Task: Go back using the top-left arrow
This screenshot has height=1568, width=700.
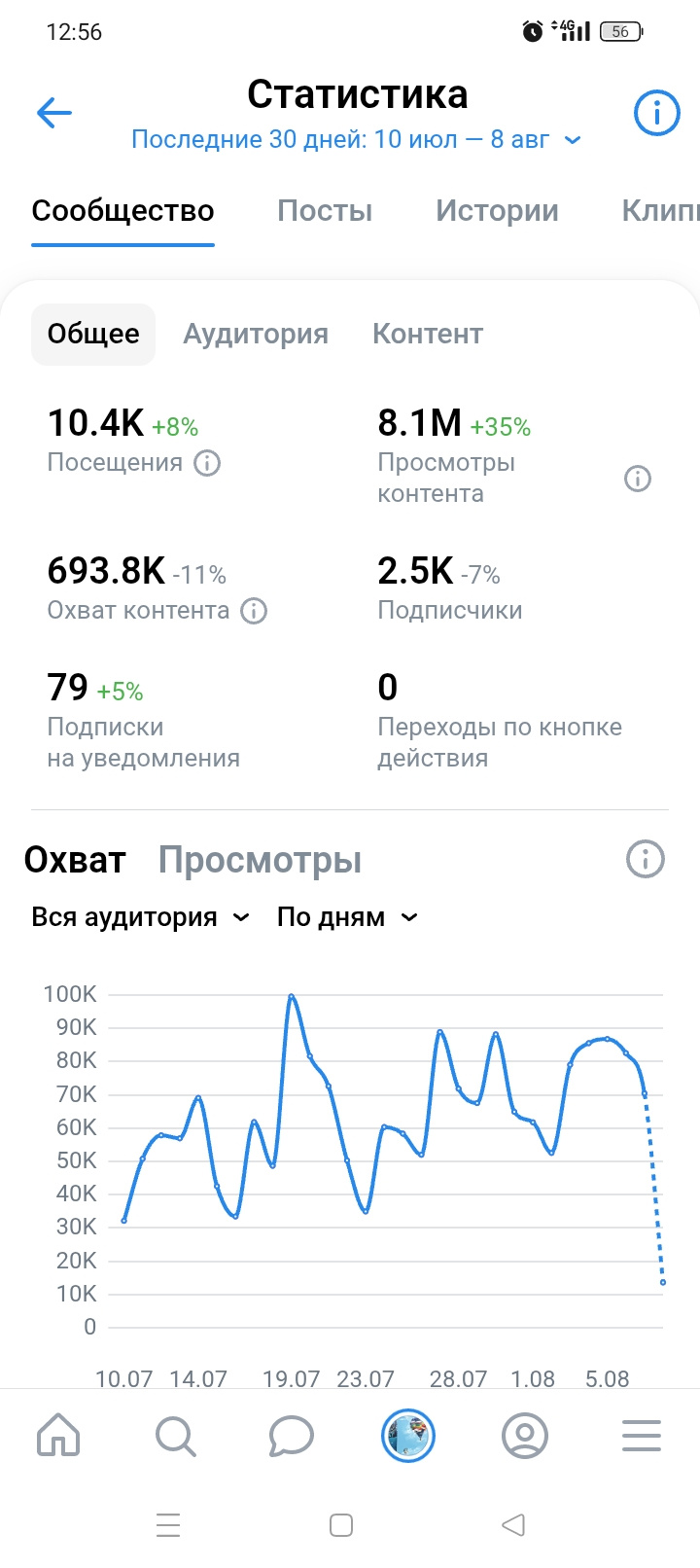Action: pos(54,114)
